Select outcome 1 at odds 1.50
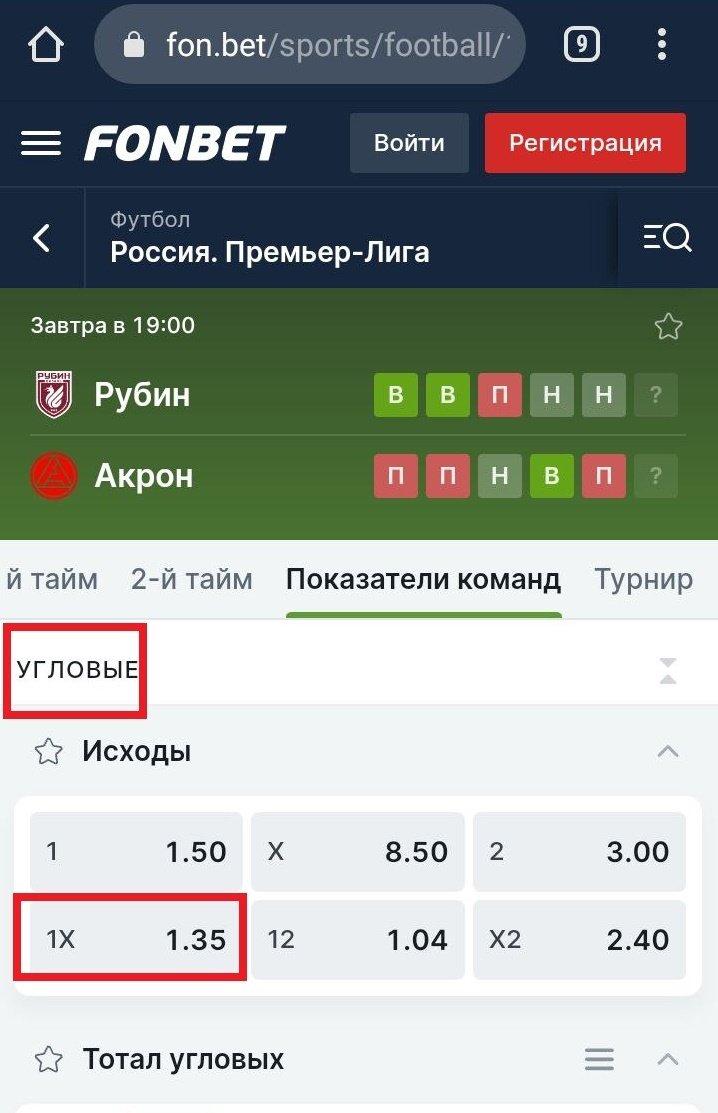 click(136, 851)
